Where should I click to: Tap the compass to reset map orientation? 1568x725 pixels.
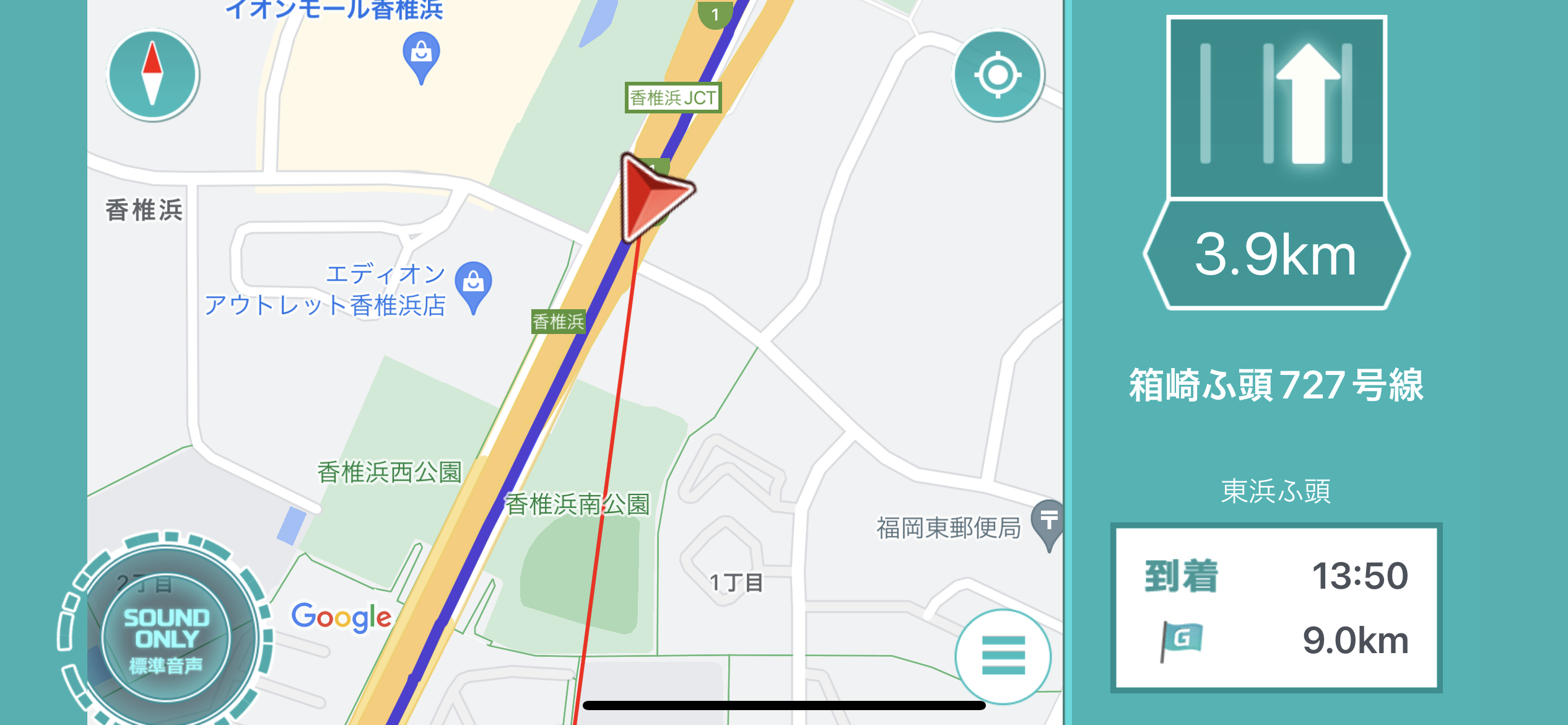152,74
